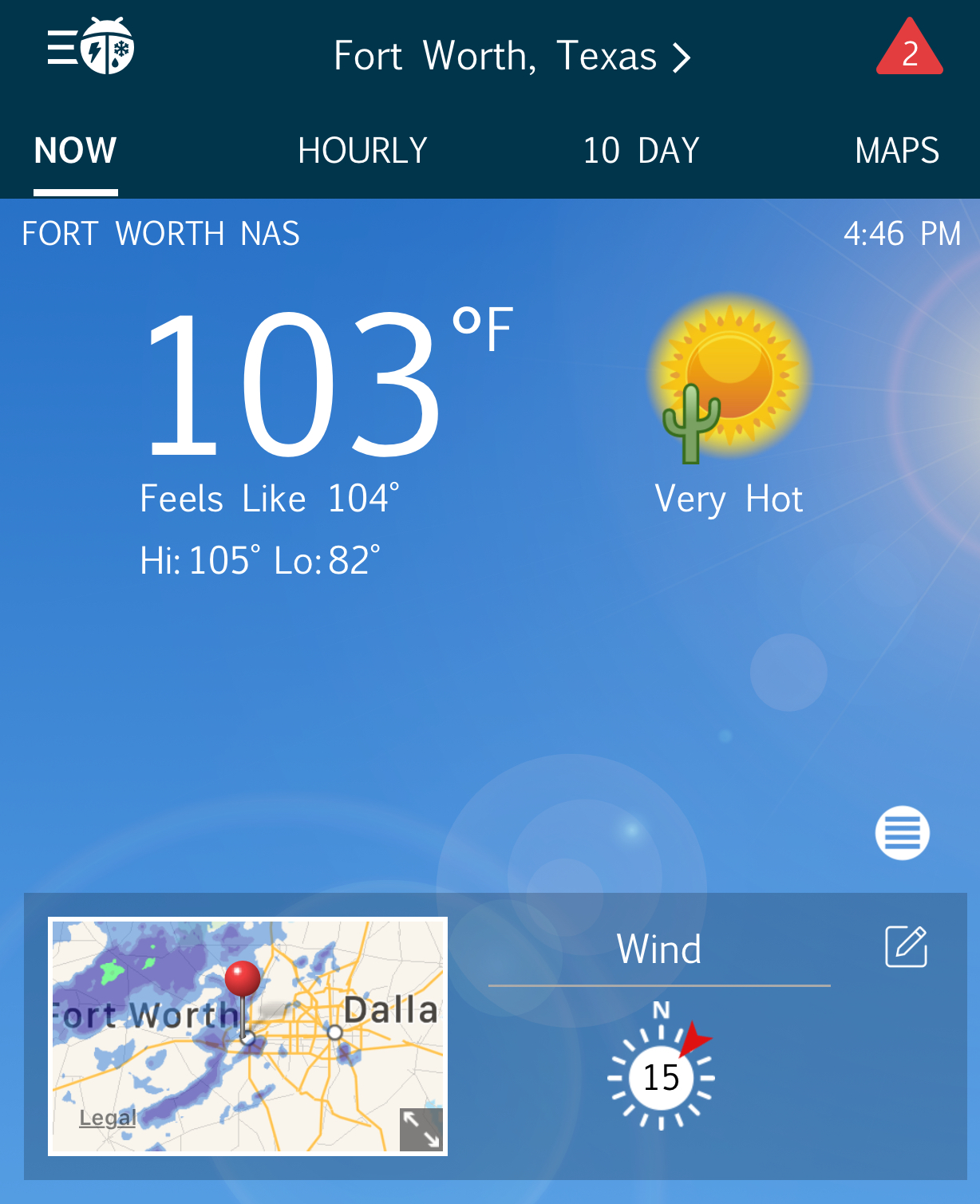View the 2 weather alerts
The width and height of the screenshot is (980, 1204).
click(909, 50)
